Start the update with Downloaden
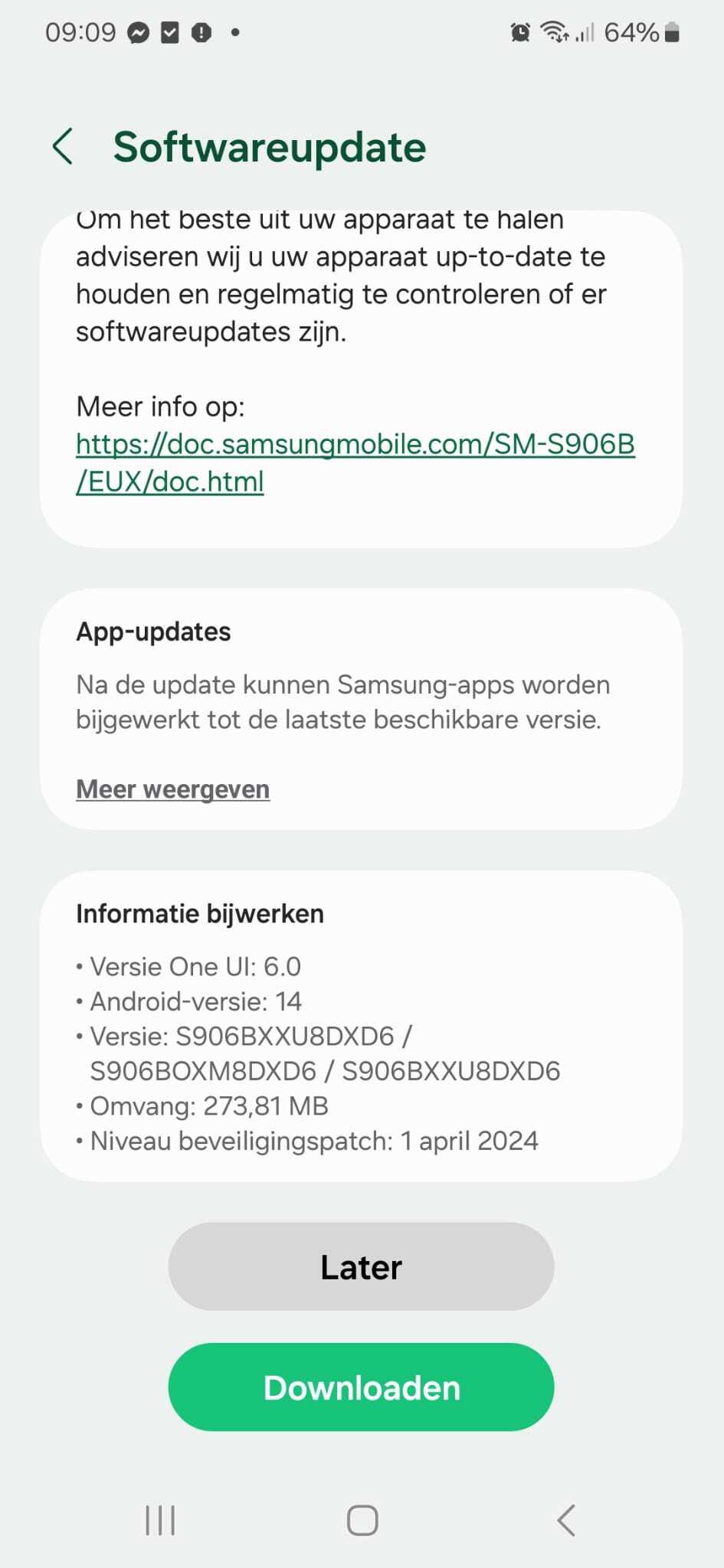The image size is (724, 1568). 361,1387
